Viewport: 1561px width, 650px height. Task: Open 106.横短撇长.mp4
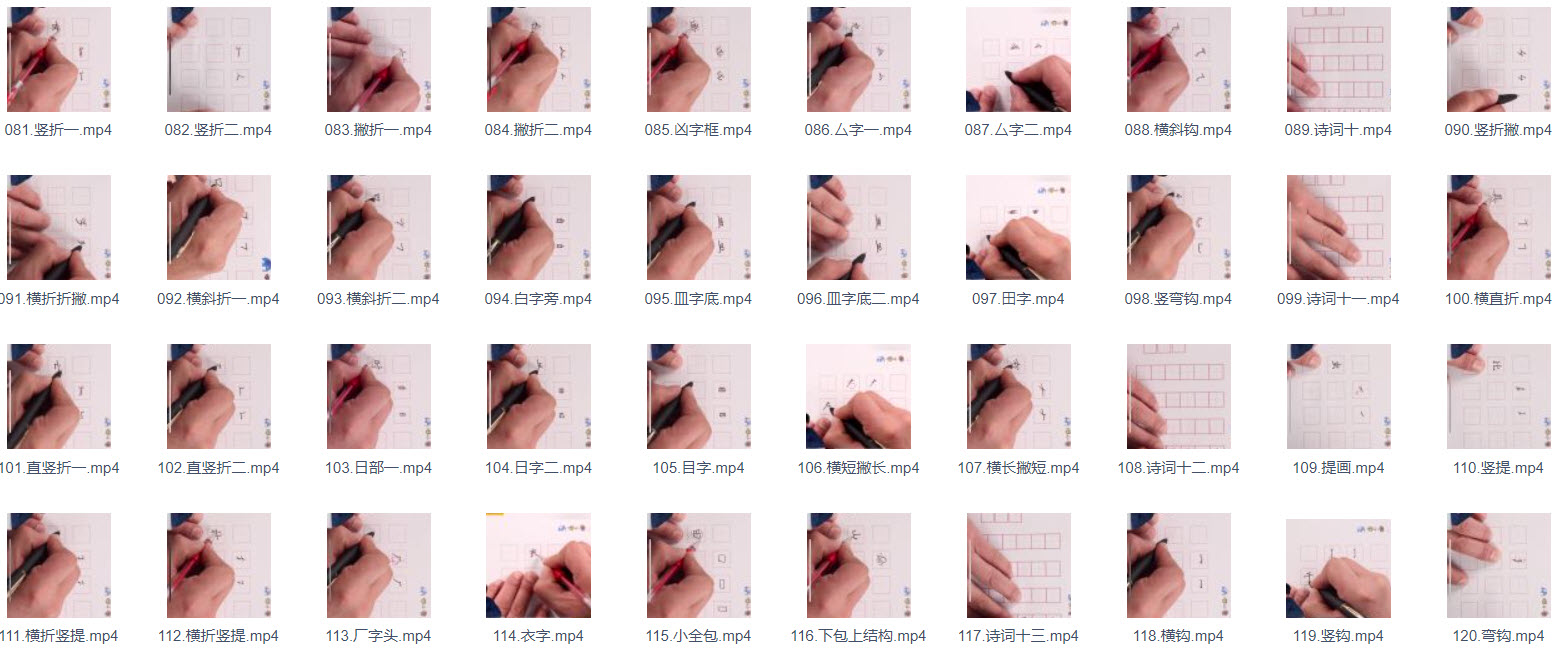(858, 397)
